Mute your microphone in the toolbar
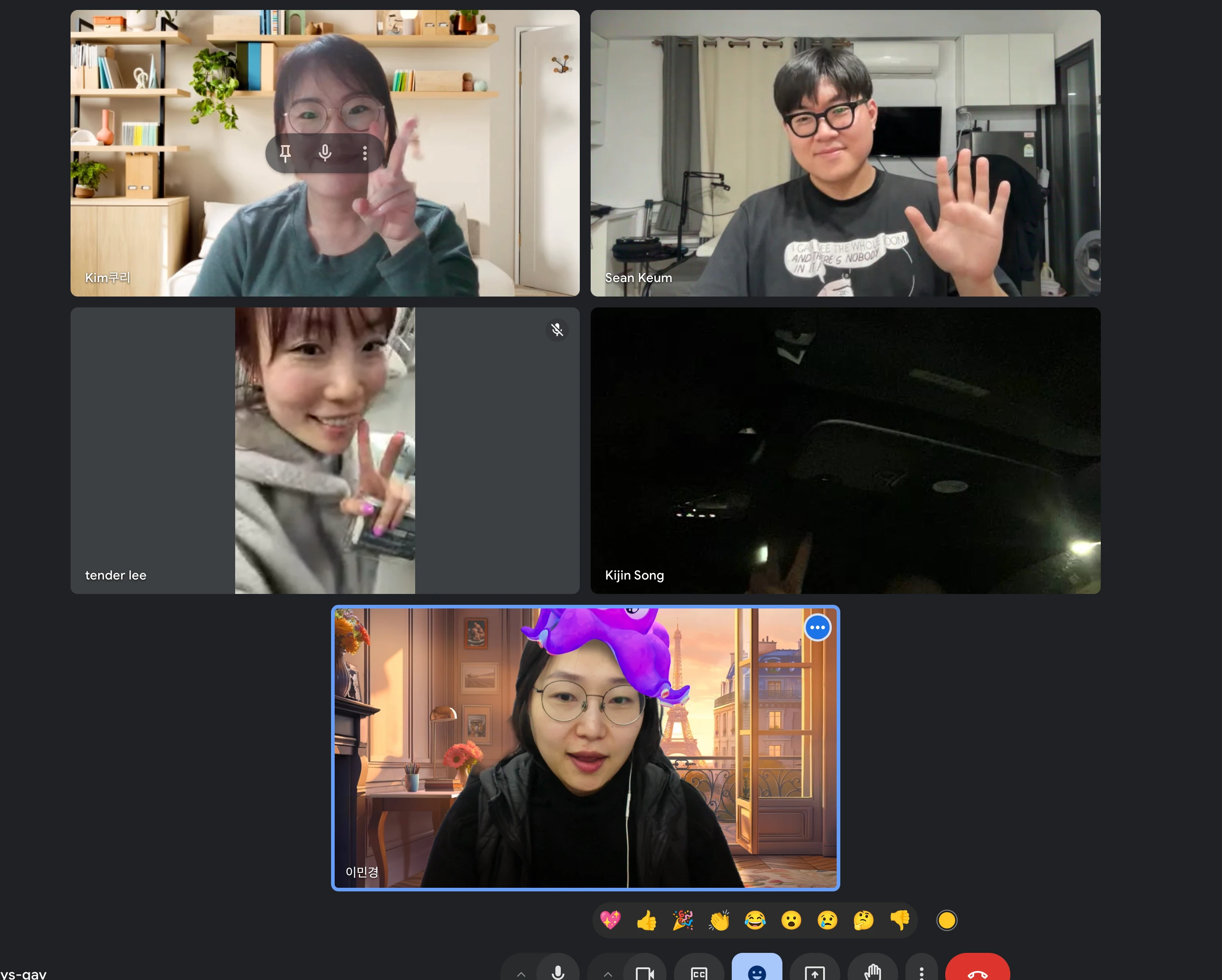The height and width of the screenshot is (980, 1222). tap(558, 972)
